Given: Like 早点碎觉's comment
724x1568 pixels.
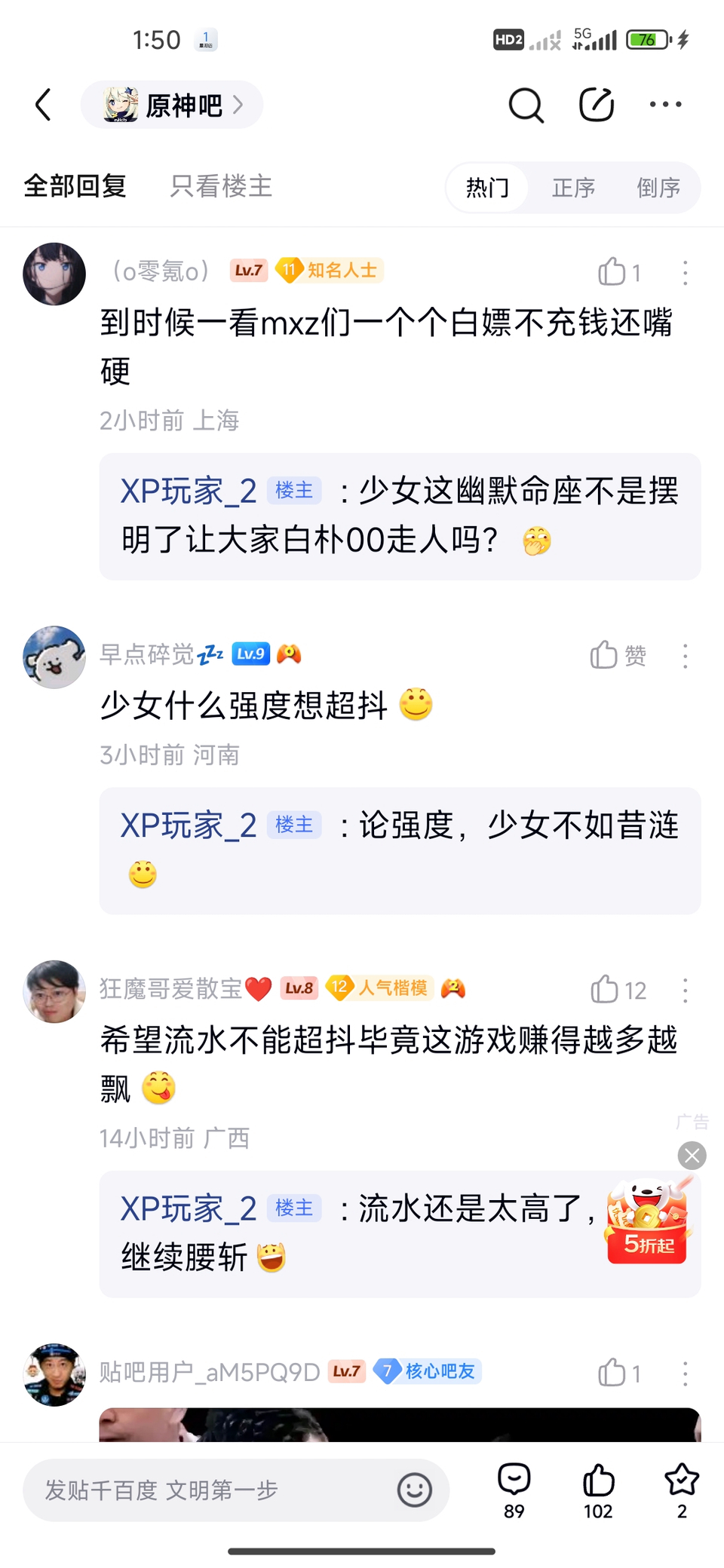Looking at the screenshot, I should click(x=605, y=655).
